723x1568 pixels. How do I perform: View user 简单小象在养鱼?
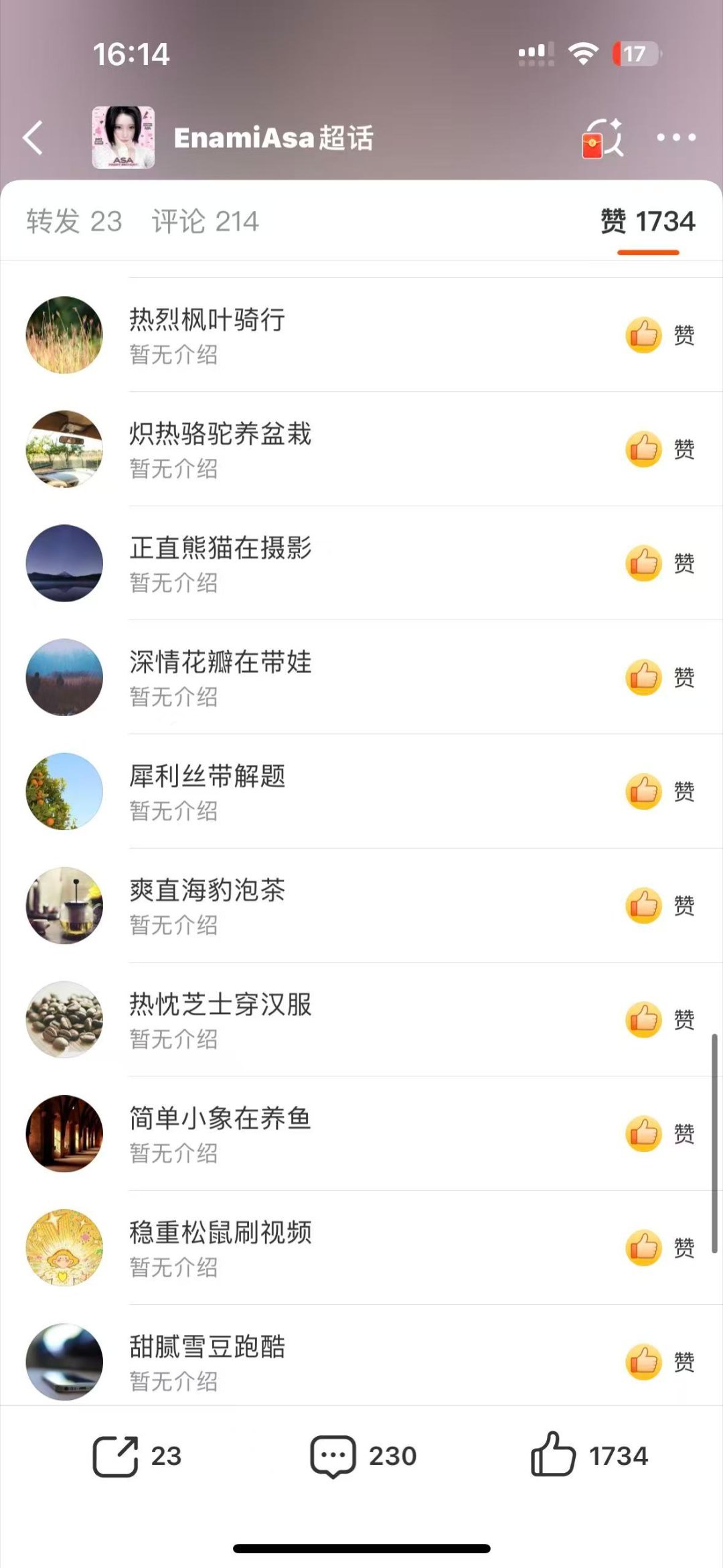[220, 1119]
